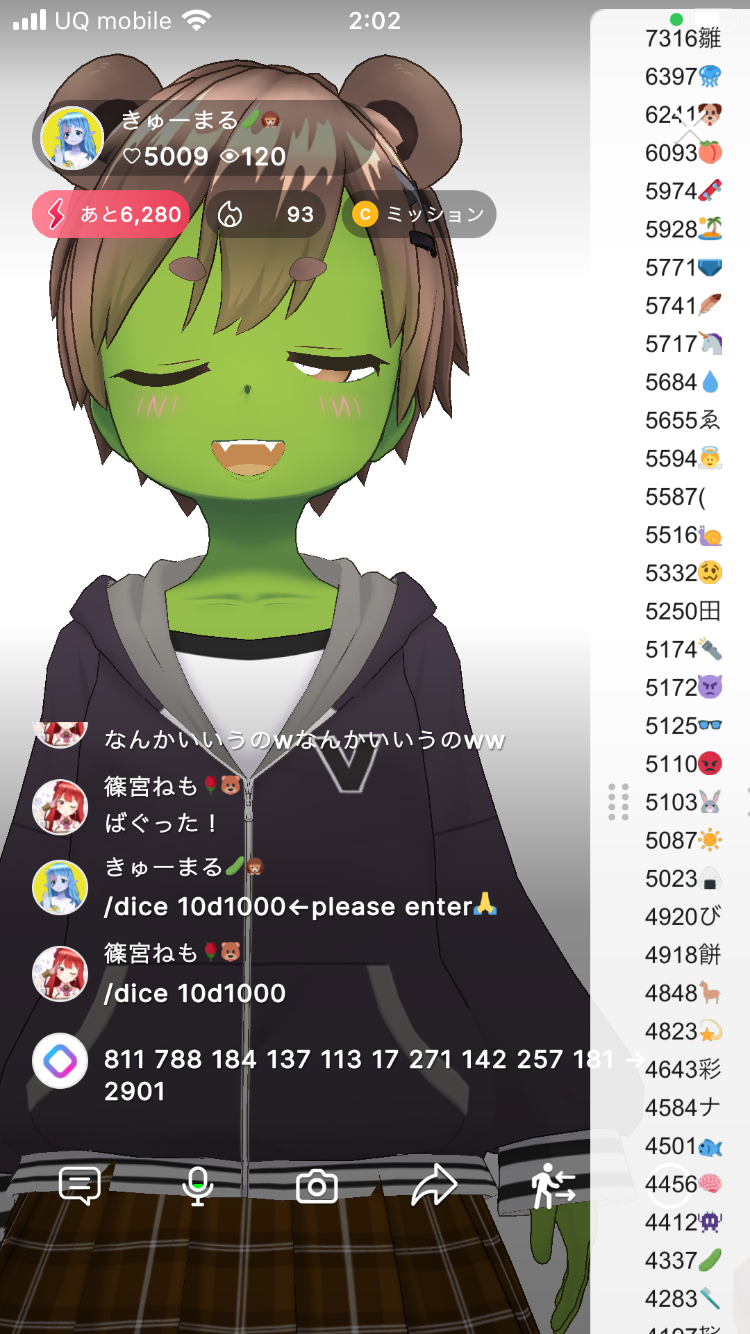Image resolution: width=750 pixels, height=1334 pixels.
Task: Open the ミッション mission chip
Action: (419, 214)
